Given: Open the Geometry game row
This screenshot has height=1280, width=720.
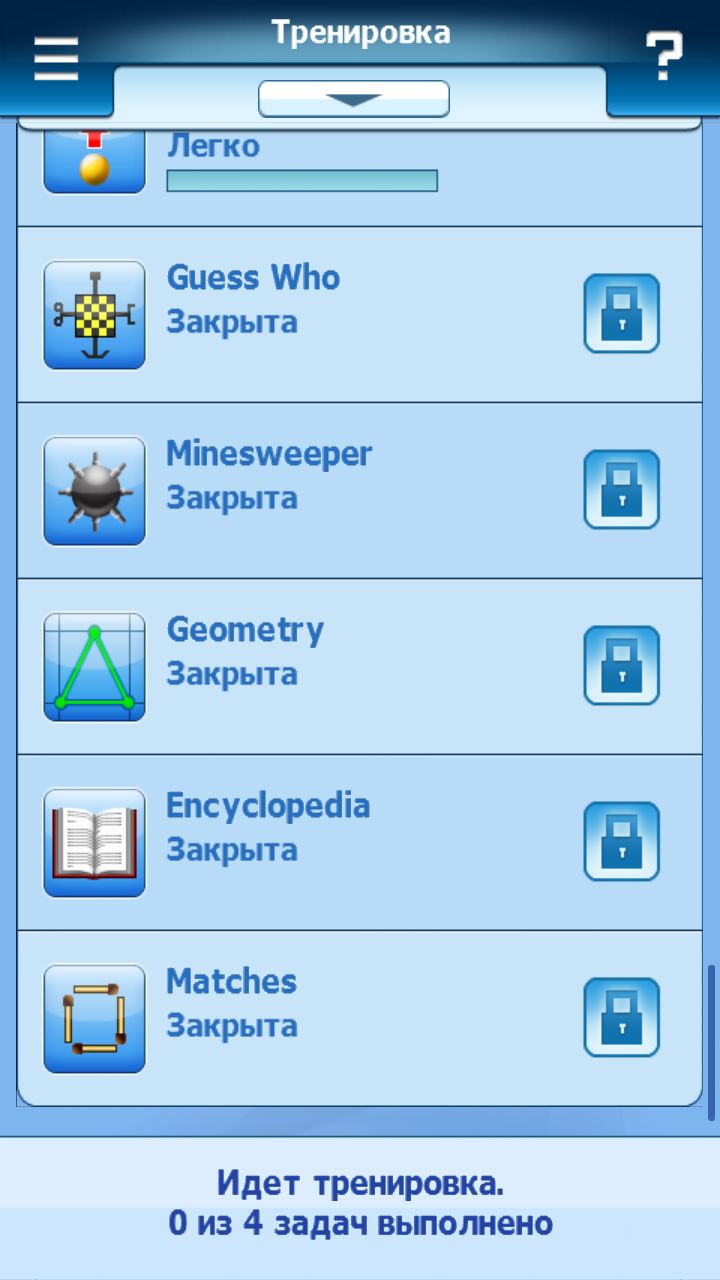Looking at the screenshot, I should (360, 667).
